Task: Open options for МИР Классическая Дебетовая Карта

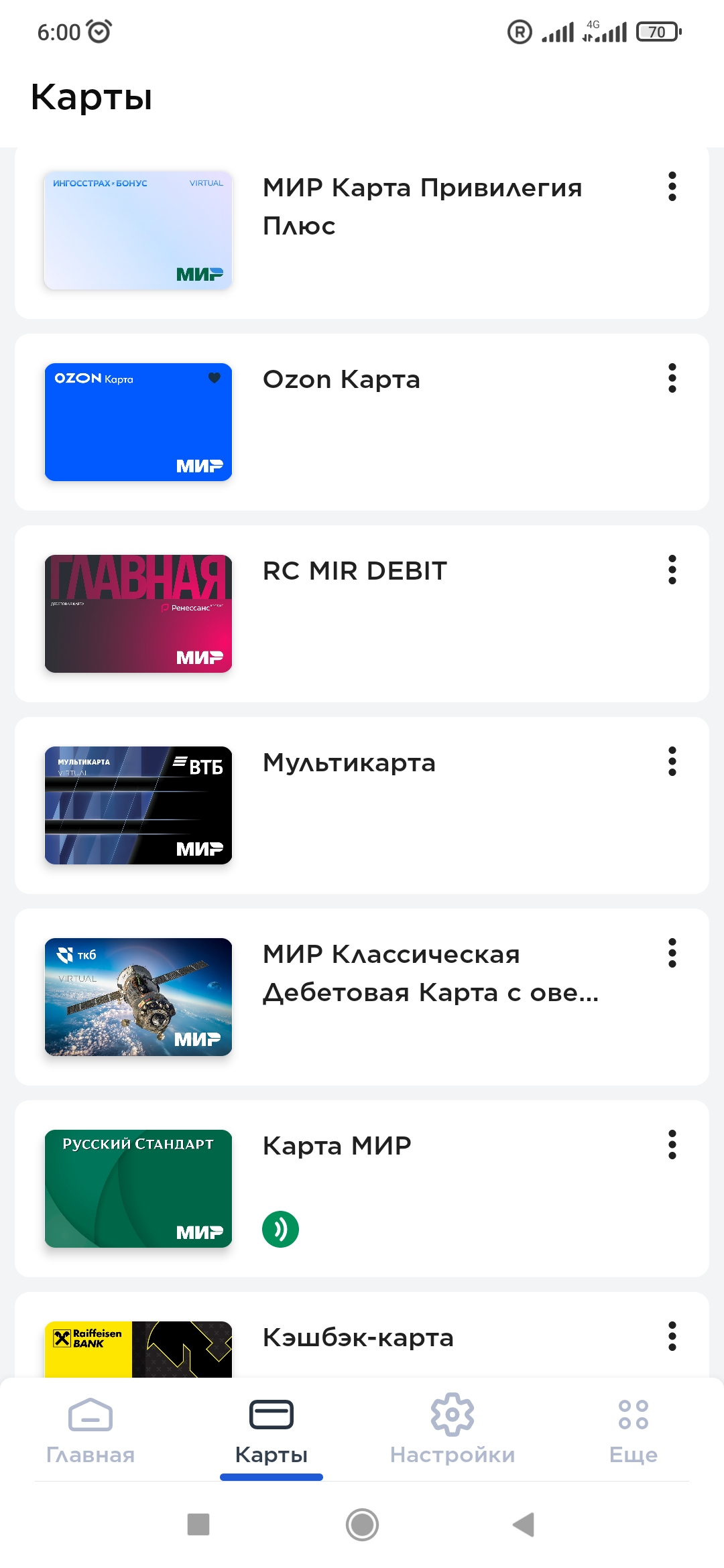Action: tap(672, 953)
